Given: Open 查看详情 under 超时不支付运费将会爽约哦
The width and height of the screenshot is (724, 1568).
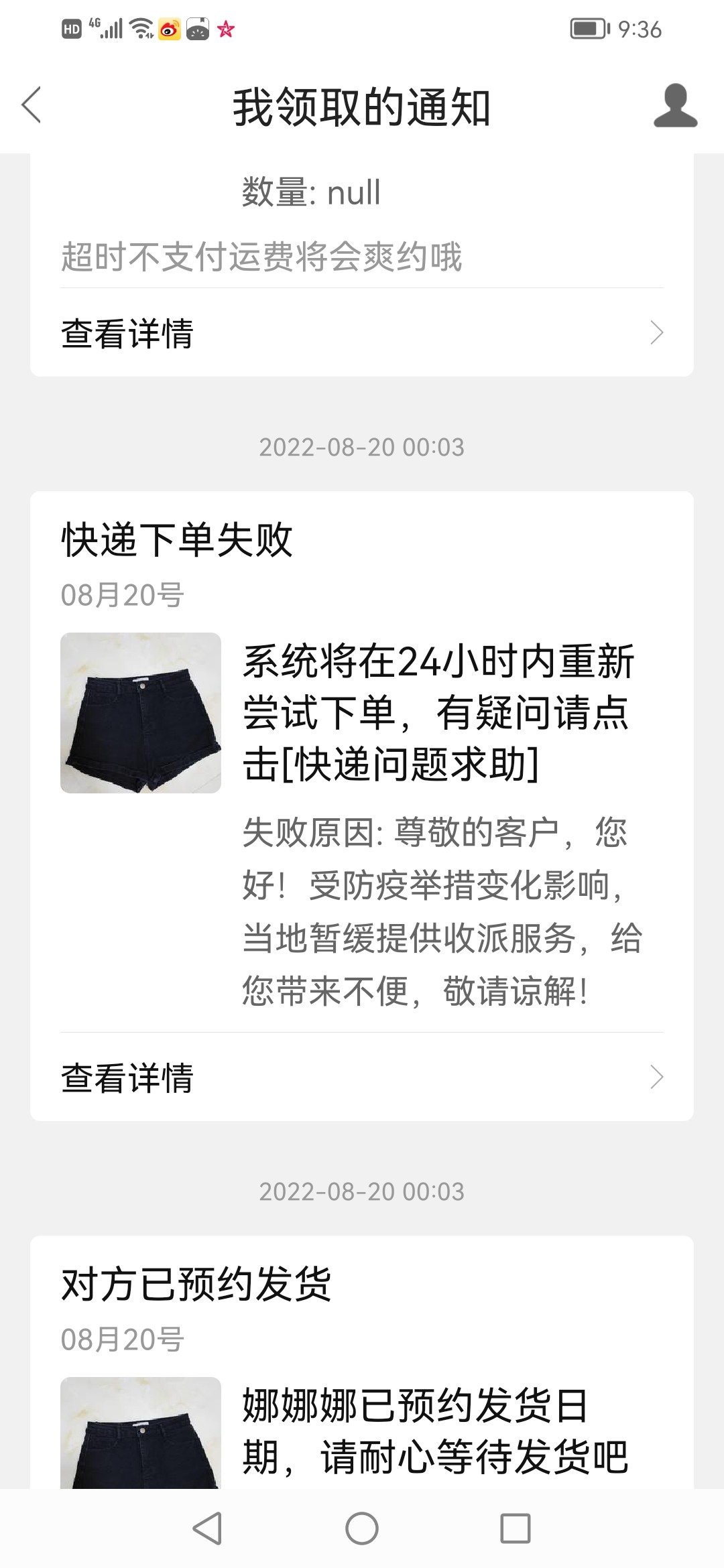Looking at the screenshot, I should pyautogui.click(x=361, y=333).
